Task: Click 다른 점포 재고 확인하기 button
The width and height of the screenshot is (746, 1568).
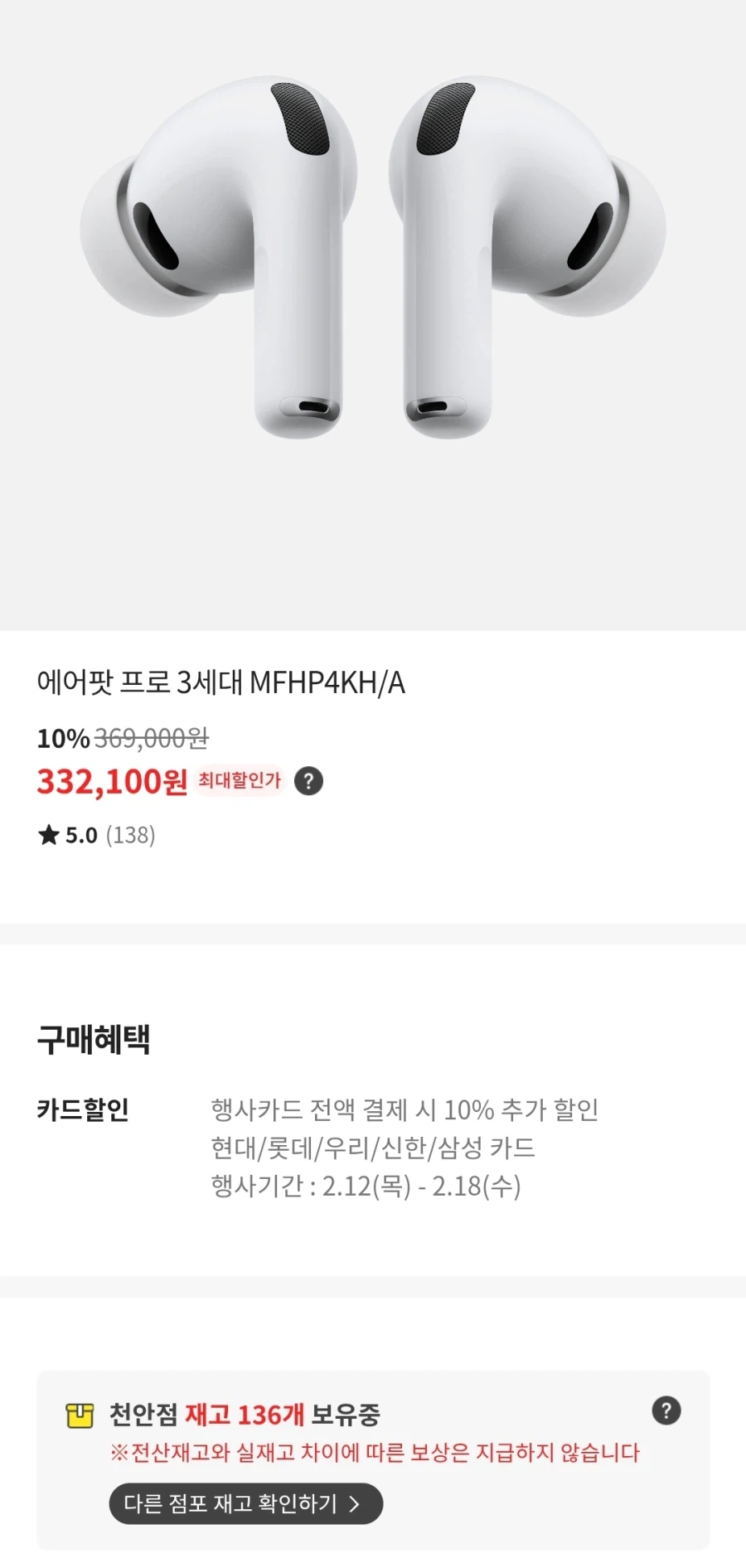Action: tap(245, 1504)
